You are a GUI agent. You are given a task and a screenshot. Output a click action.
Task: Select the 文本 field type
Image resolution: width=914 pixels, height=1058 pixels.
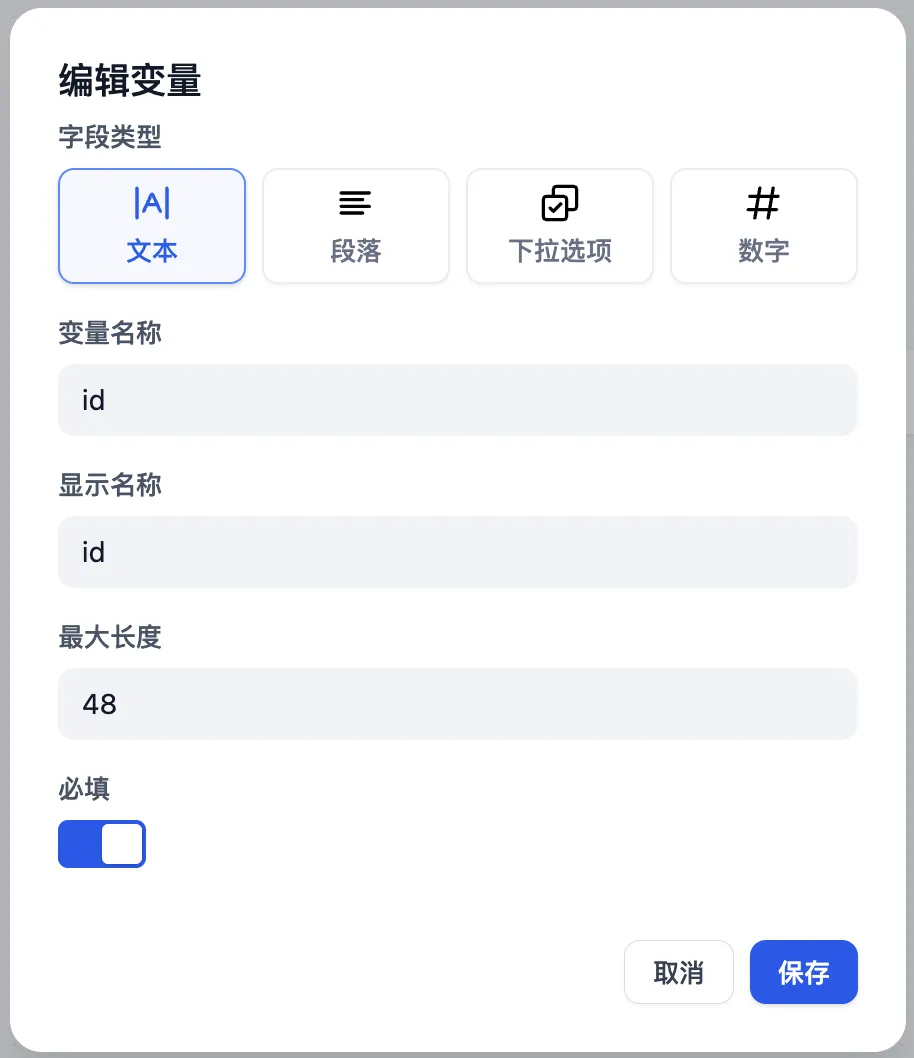152,226
